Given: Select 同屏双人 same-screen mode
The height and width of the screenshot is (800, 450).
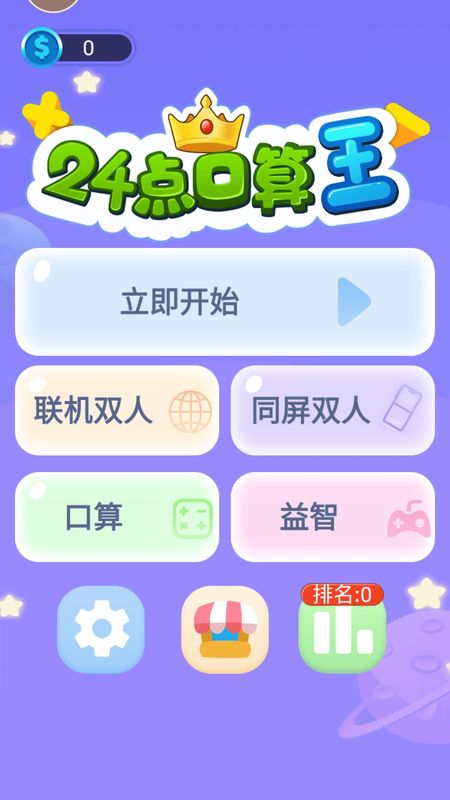Looking at the screenshot, I should (x=333, y=410).
